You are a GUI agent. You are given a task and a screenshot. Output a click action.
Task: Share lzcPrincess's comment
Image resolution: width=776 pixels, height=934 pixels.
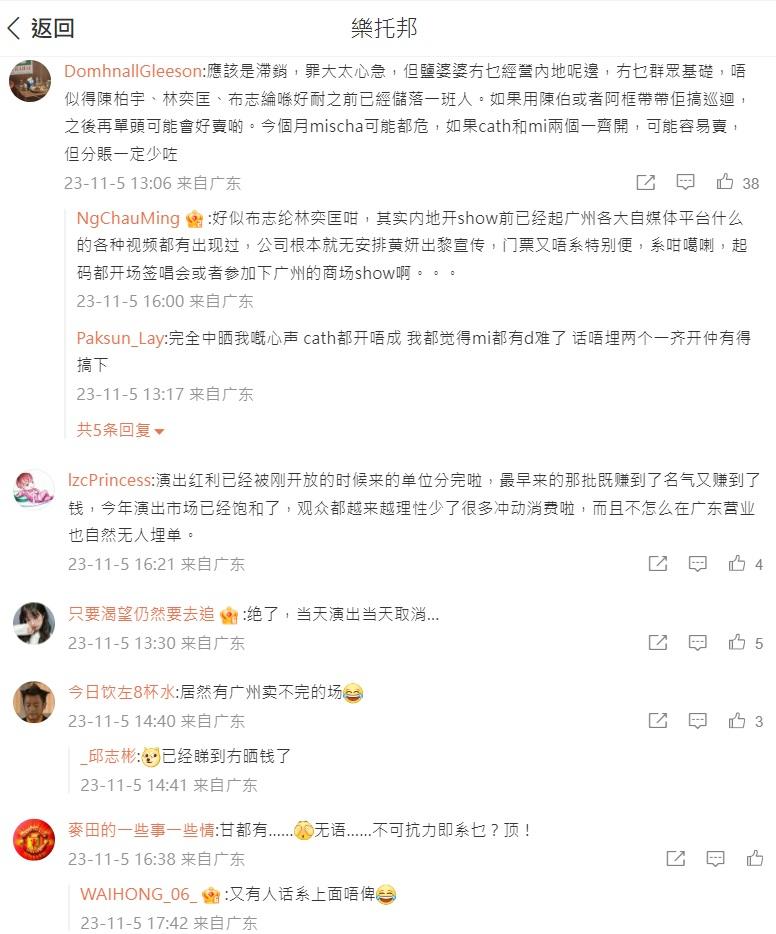click(x=657, y=564)
